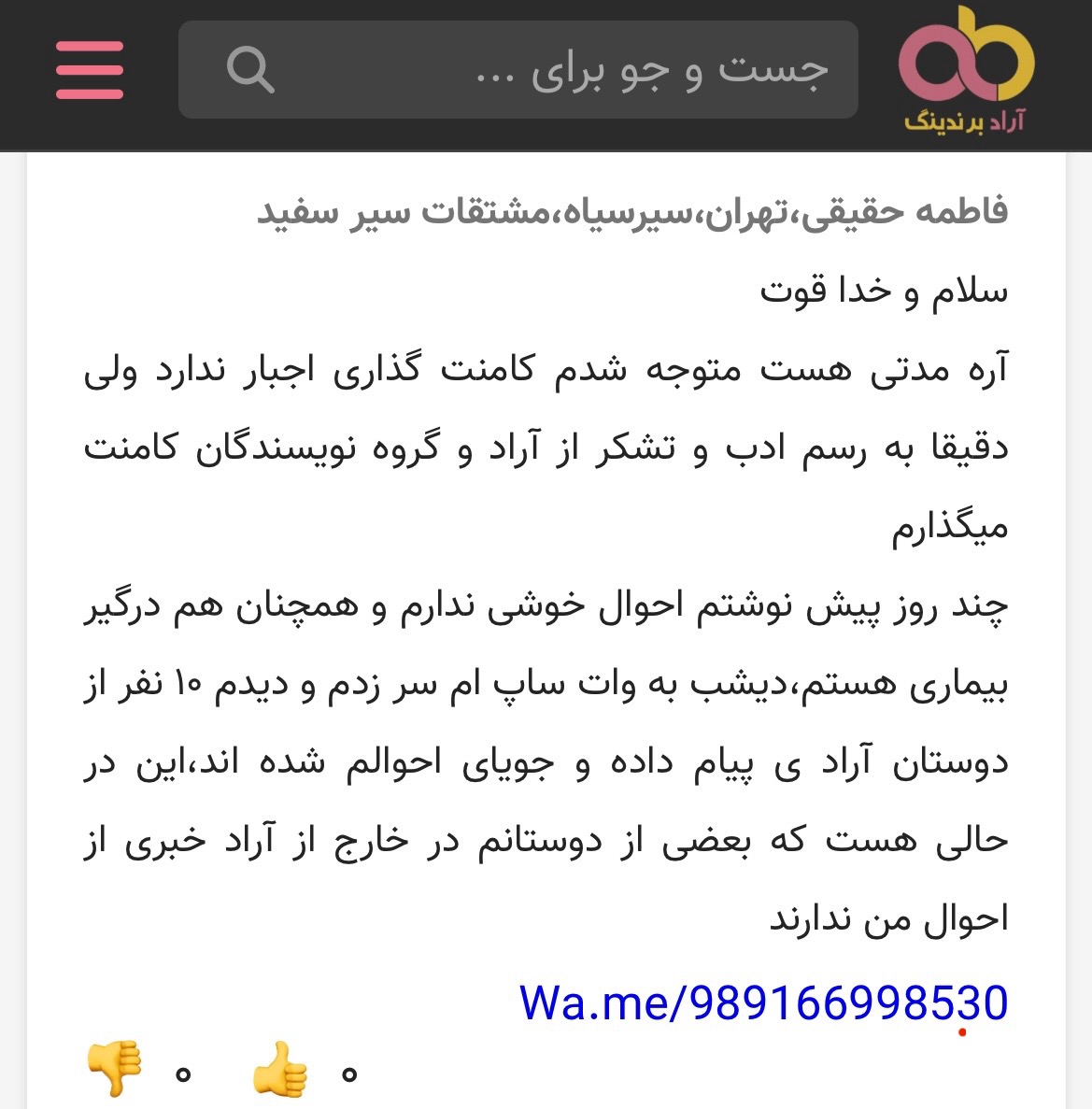Open the hamburger menu
Screen dimensions: 1092x1109
(x=90, y=70)
